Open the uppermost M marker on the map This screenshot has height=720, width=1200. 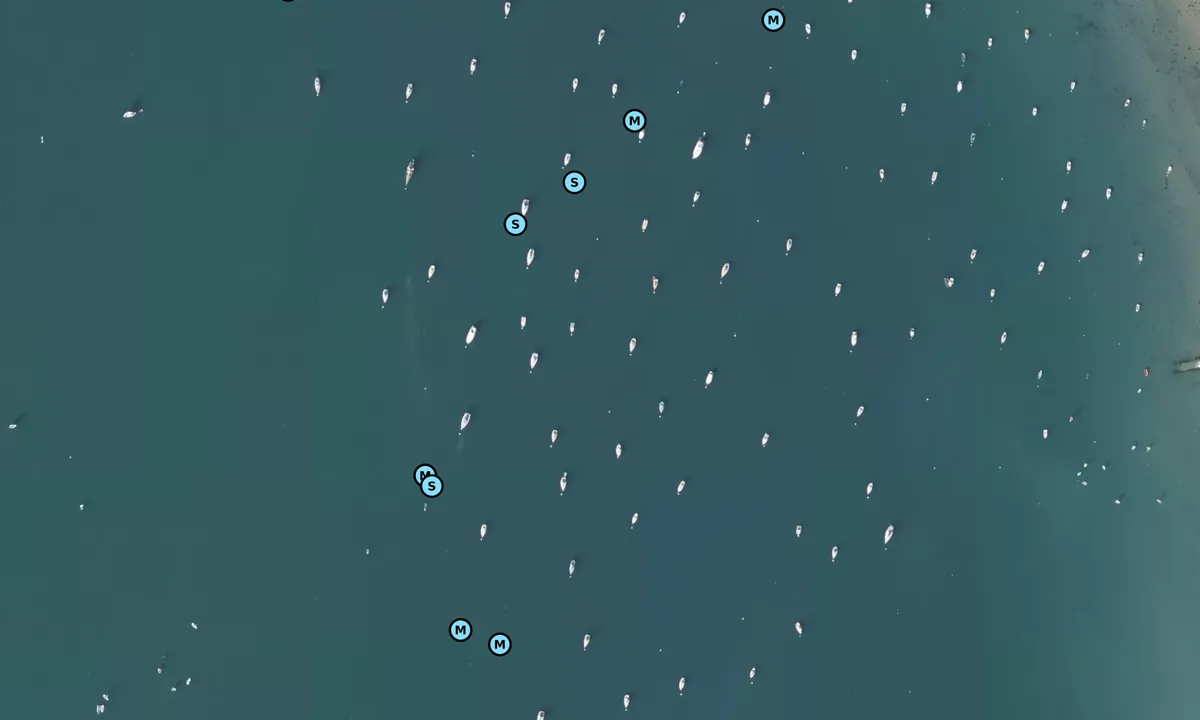point(773,20)
